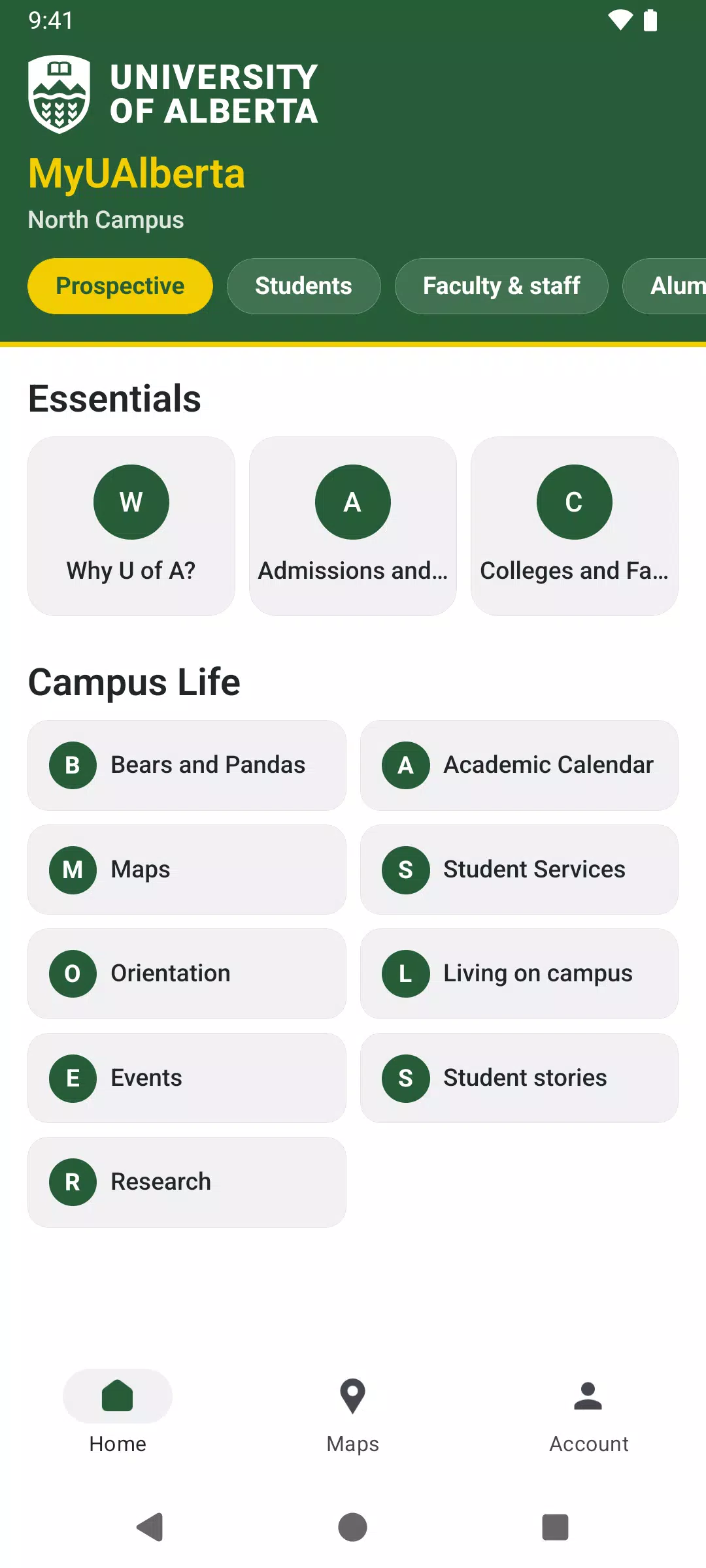Select the Prospective chip
Image resolution: width=706 pixels, height=1568 pixels.
120,286
